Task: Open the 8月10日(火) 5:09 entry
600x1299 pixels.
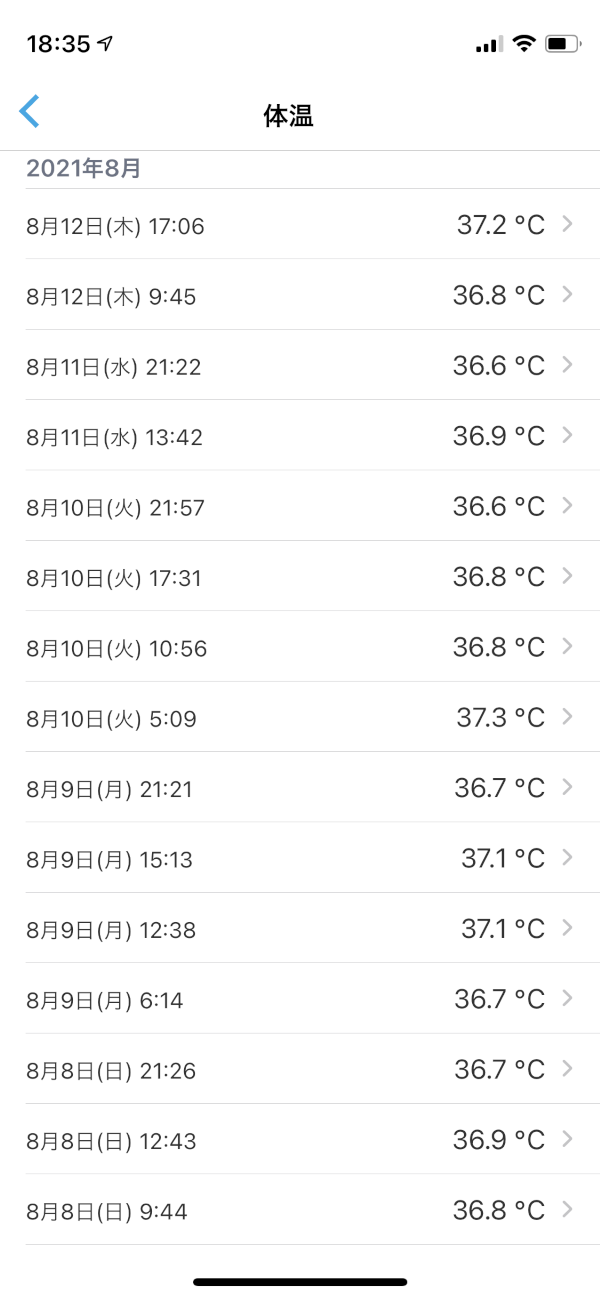Action: tap(300, 718)
